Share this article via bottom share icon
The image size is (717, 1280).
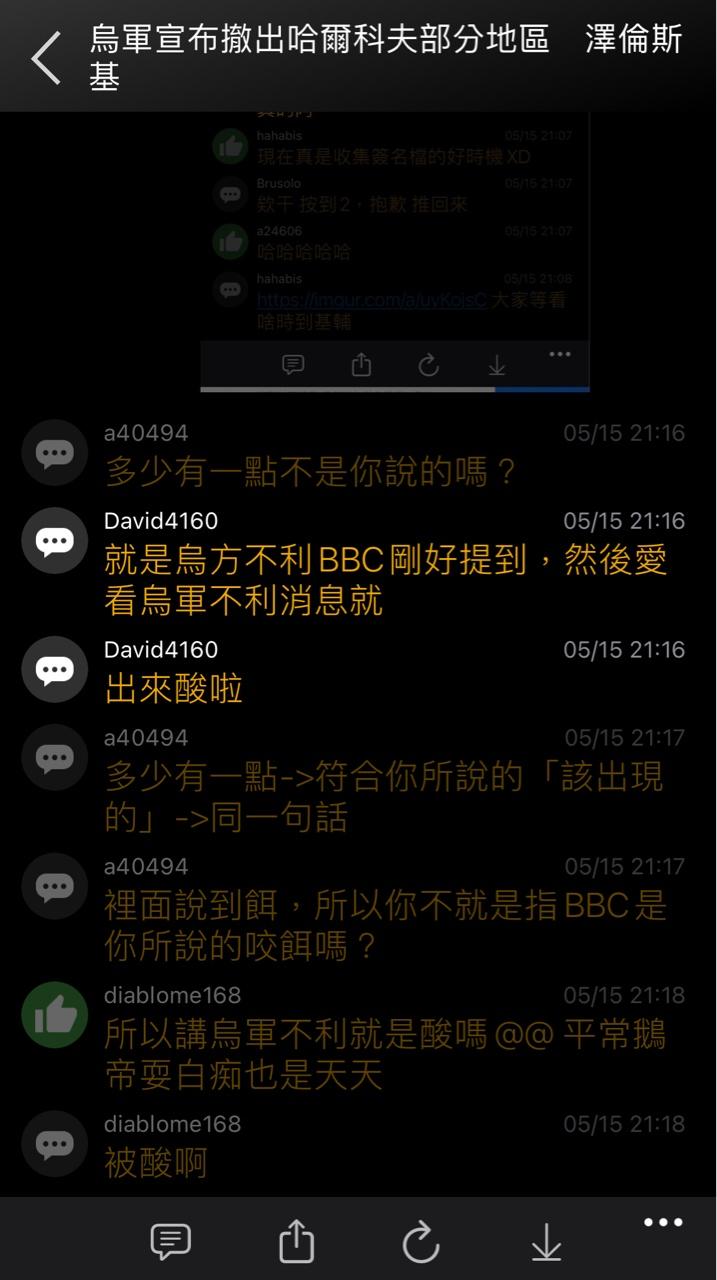tap(296, 1242)
